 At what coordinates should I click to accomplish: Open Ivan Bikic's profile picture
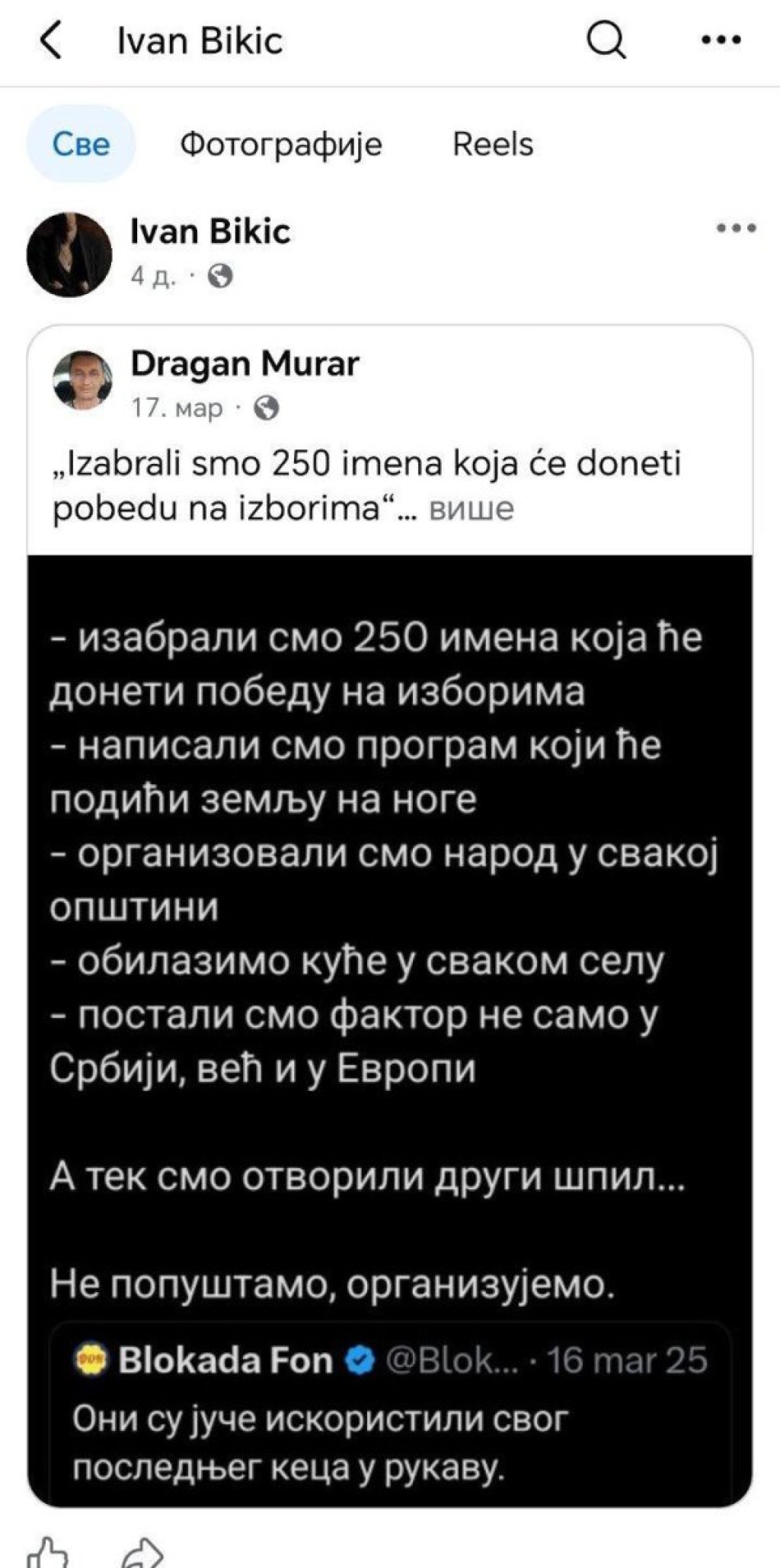tap(69, 254)
